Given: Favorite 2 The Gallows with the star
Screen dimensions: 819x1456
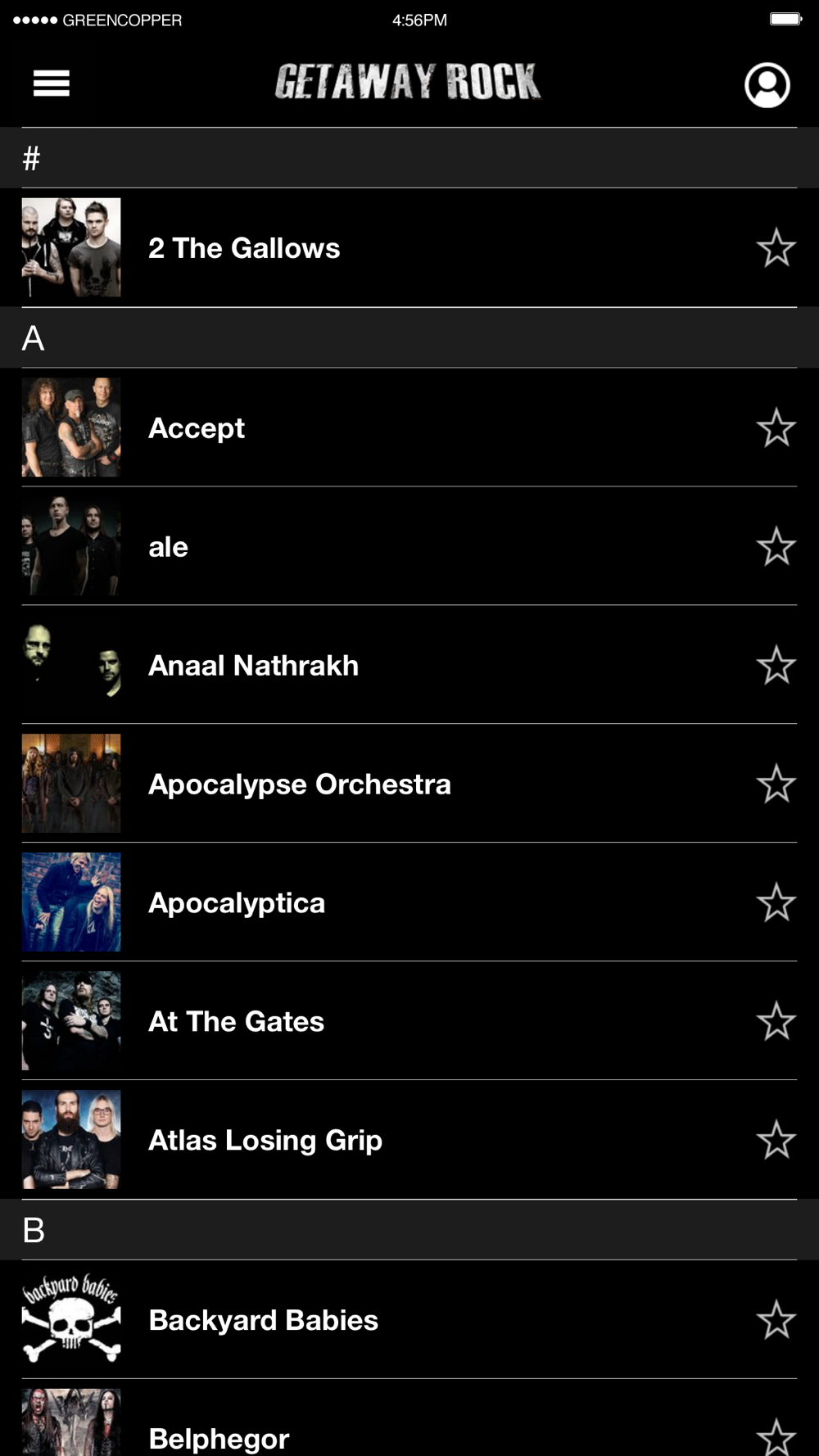Looking at the screenshot, I should (x=776, y=248).
